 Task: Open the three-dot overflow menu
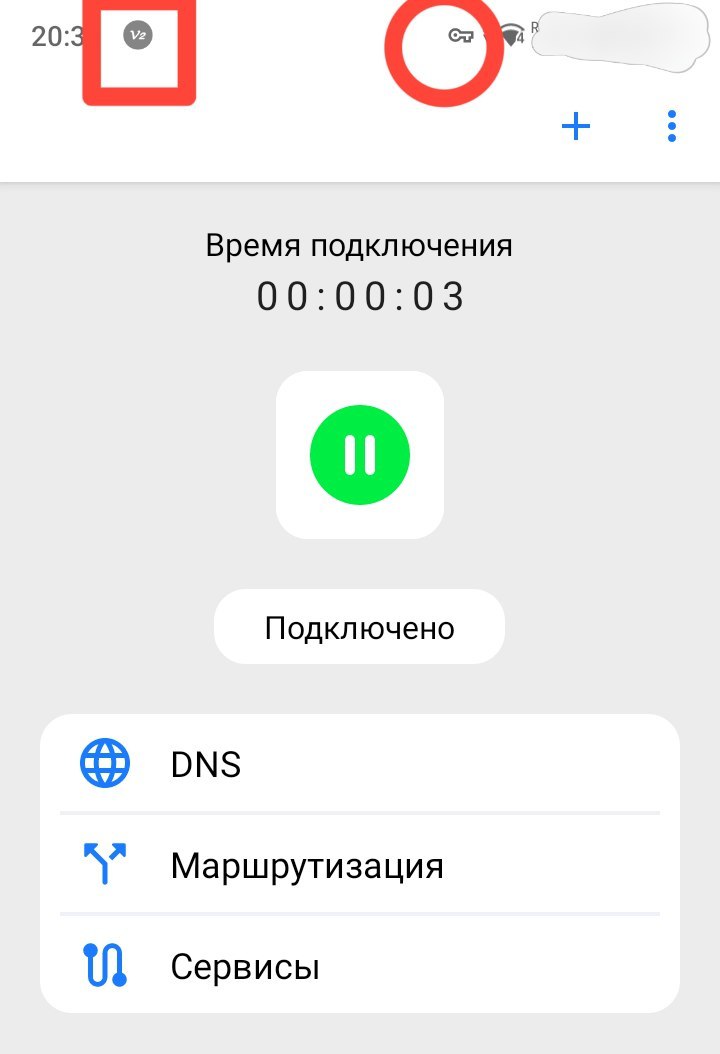671,127
